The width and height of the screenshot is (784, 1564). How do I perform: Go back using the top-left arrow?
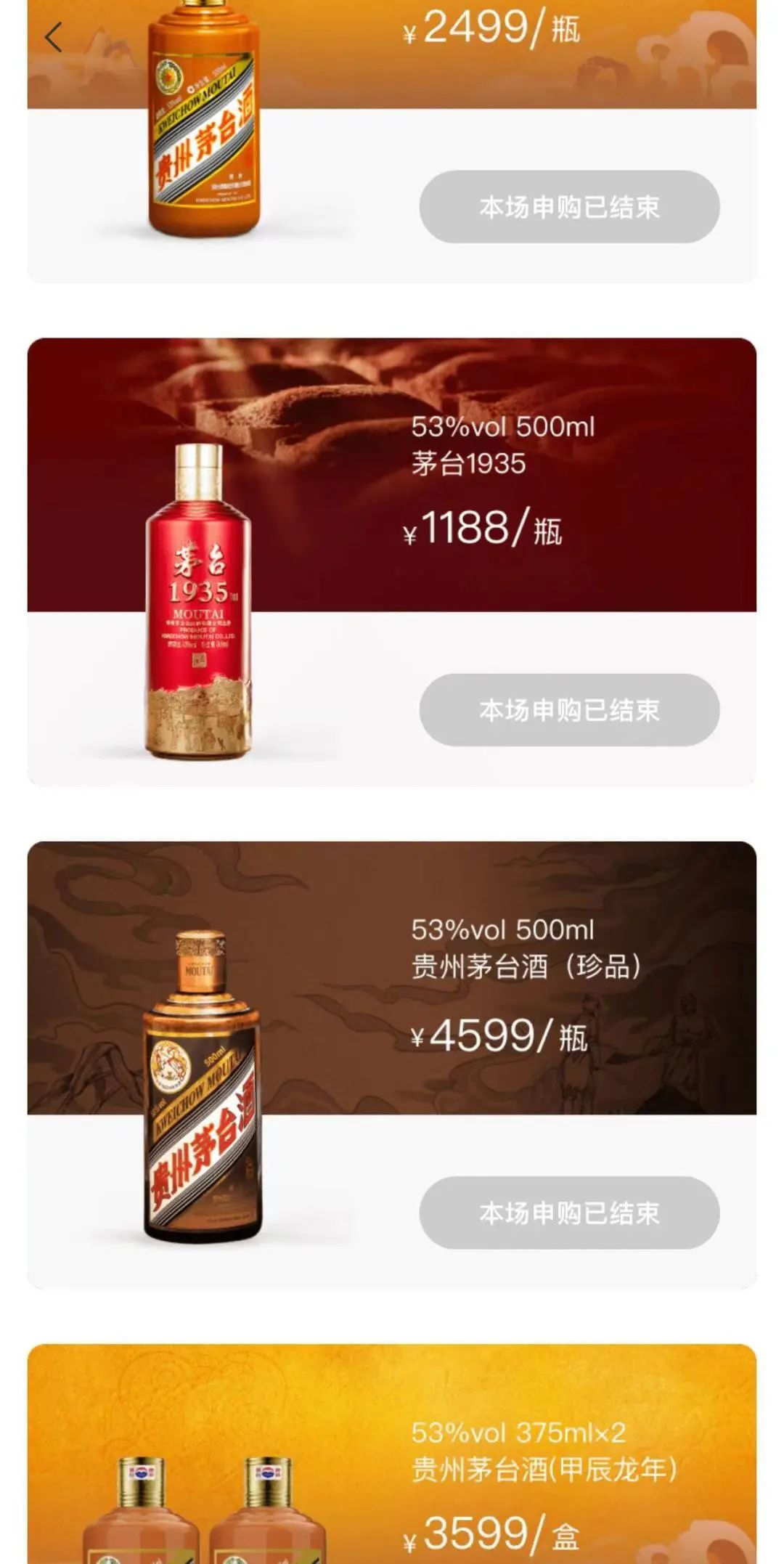pos(53,37)
